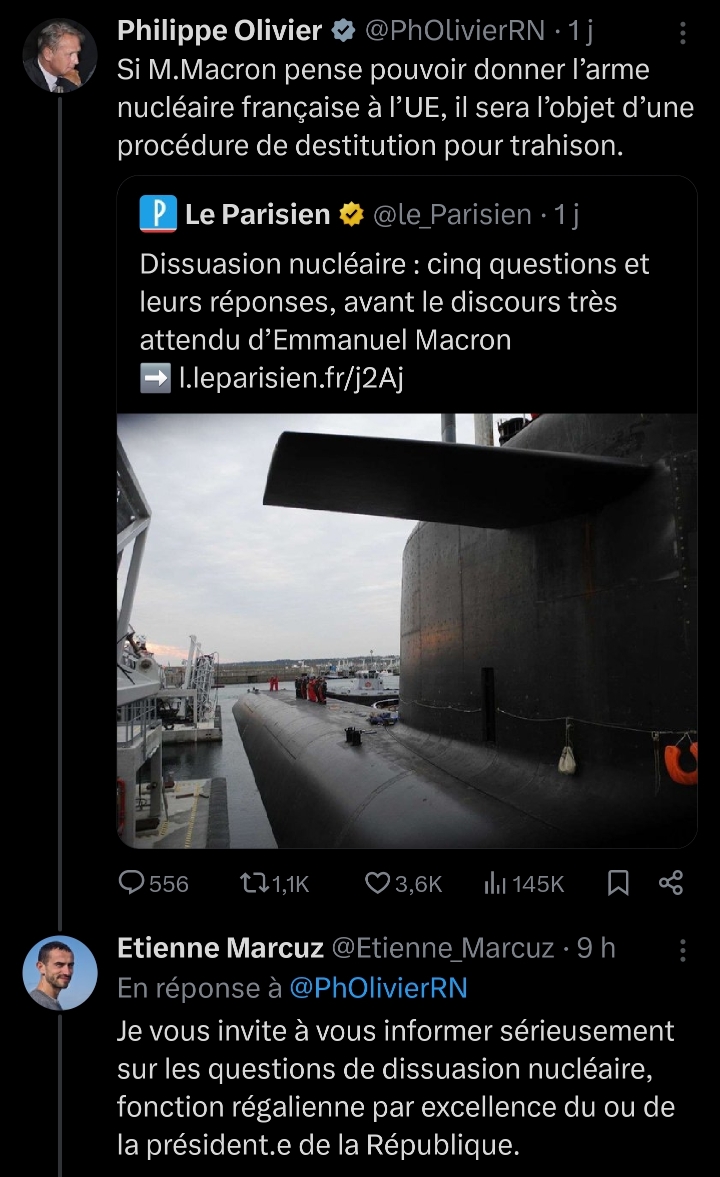
Task: Follow the l.leparisien.fr/j2Aj link
Action: [x=290, y=379]
